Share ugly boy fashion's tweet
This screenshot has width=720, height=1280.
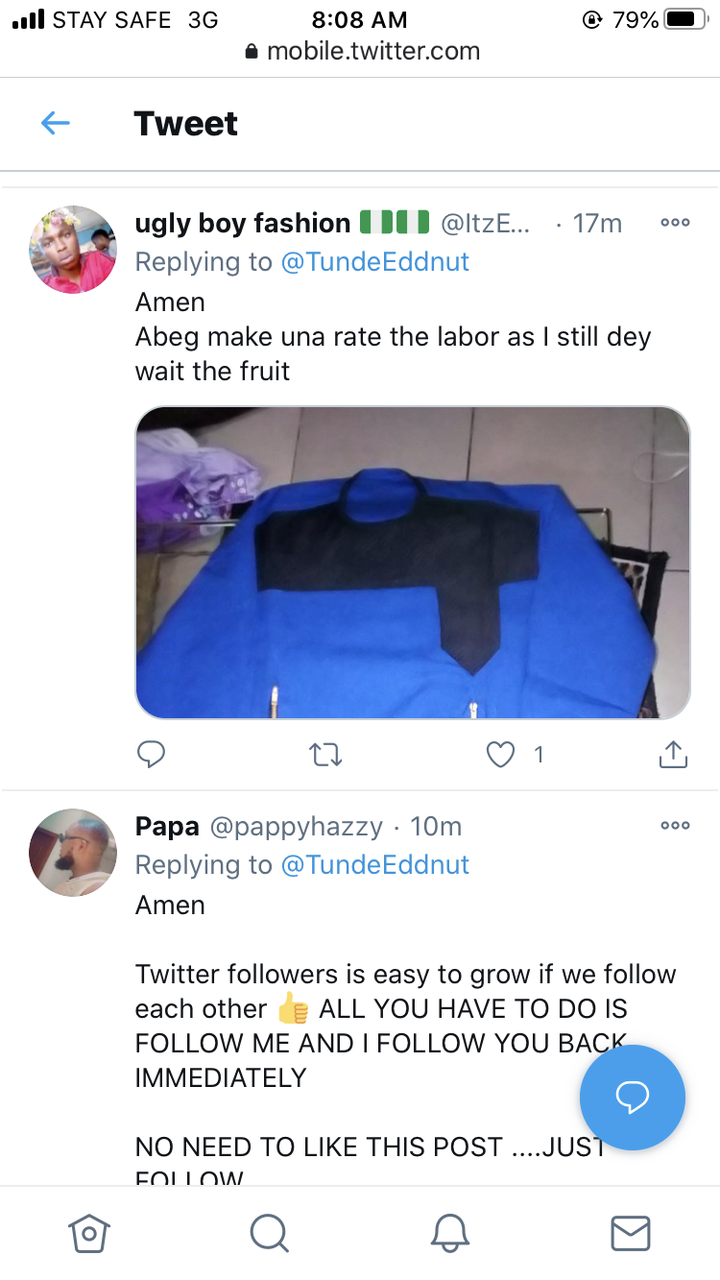pyautogui.click(x=673, y=754)
